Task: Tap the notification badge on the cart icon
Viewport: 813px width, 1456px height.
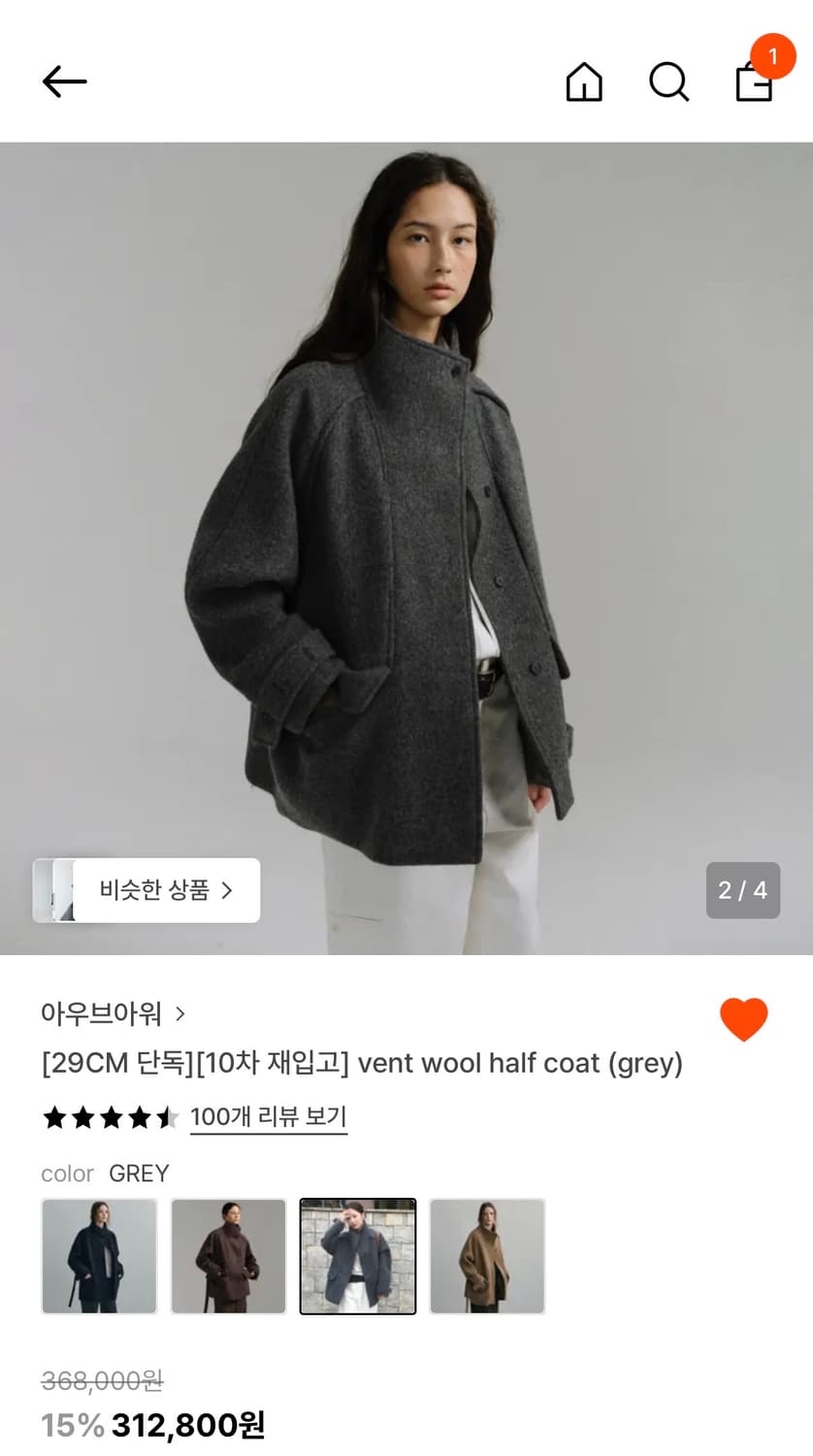Action: [772, 55]
